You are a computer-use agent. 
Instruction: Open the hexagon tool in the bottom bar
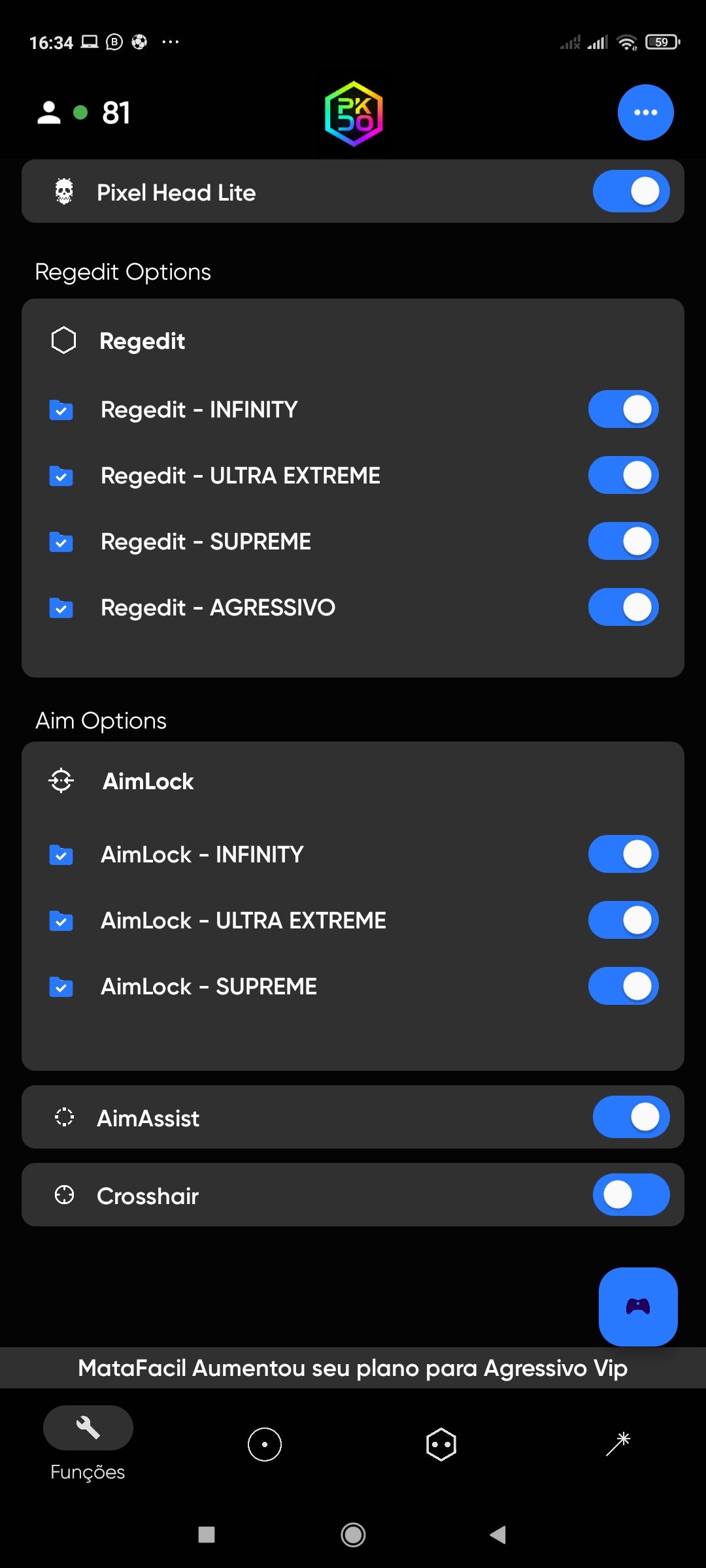(441, 1445)
